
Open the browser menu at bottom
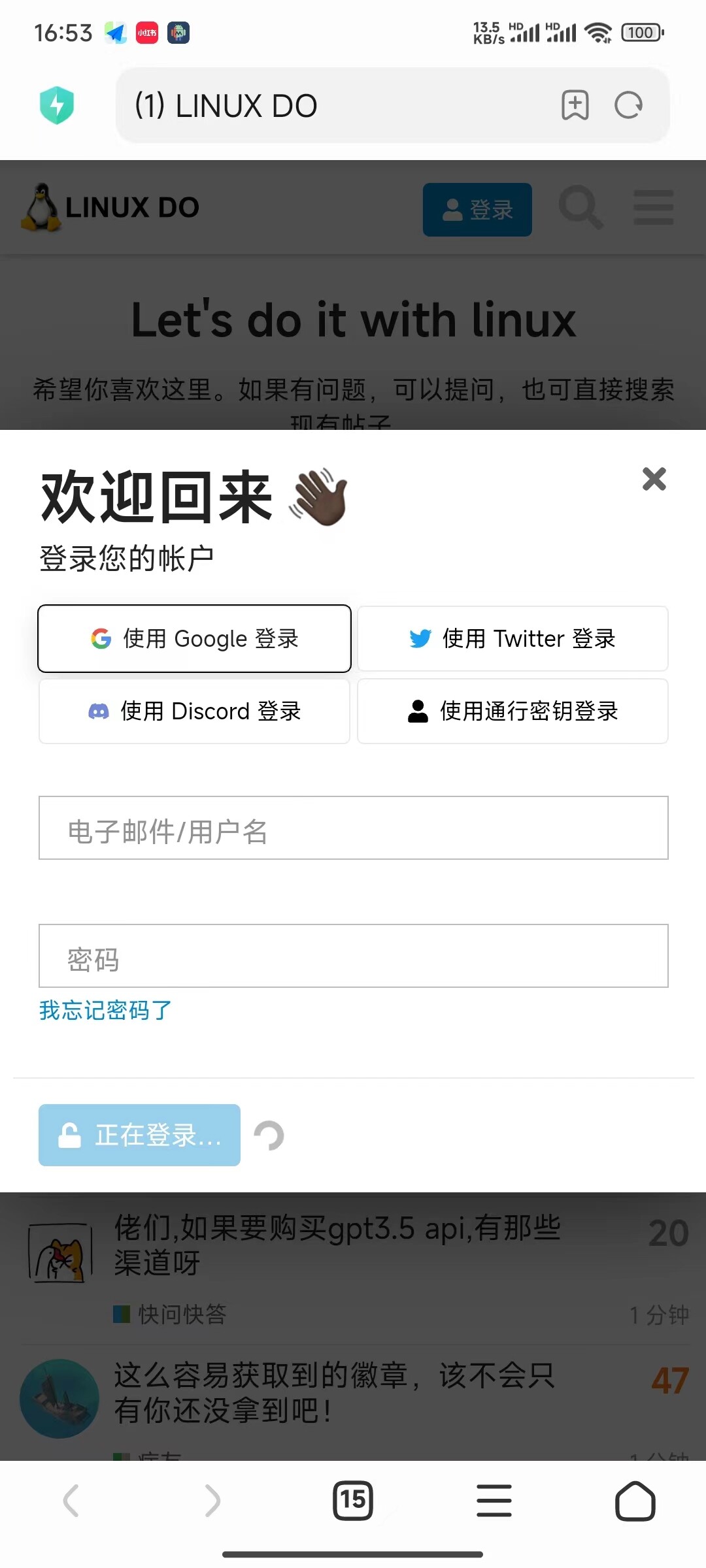pyautogui.click(x=494, y=1500)
